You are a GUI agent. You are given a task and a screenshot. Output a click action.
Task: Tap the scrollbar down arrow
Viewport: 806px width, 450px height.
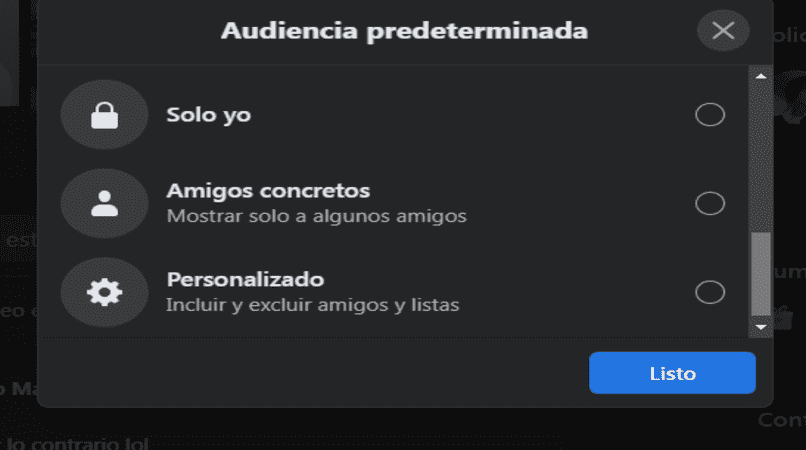coord(761,326)
